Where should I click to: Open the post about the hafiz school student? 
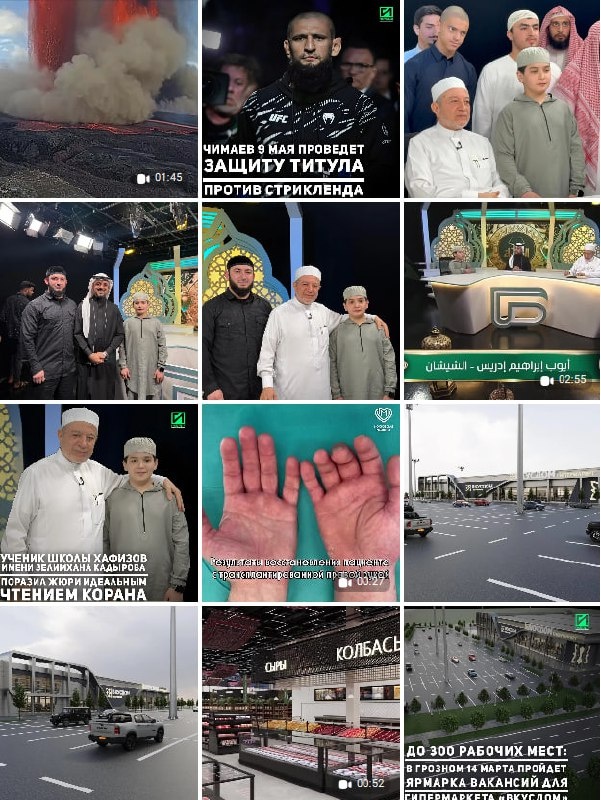pyautogui.click(x=98, y=503)
